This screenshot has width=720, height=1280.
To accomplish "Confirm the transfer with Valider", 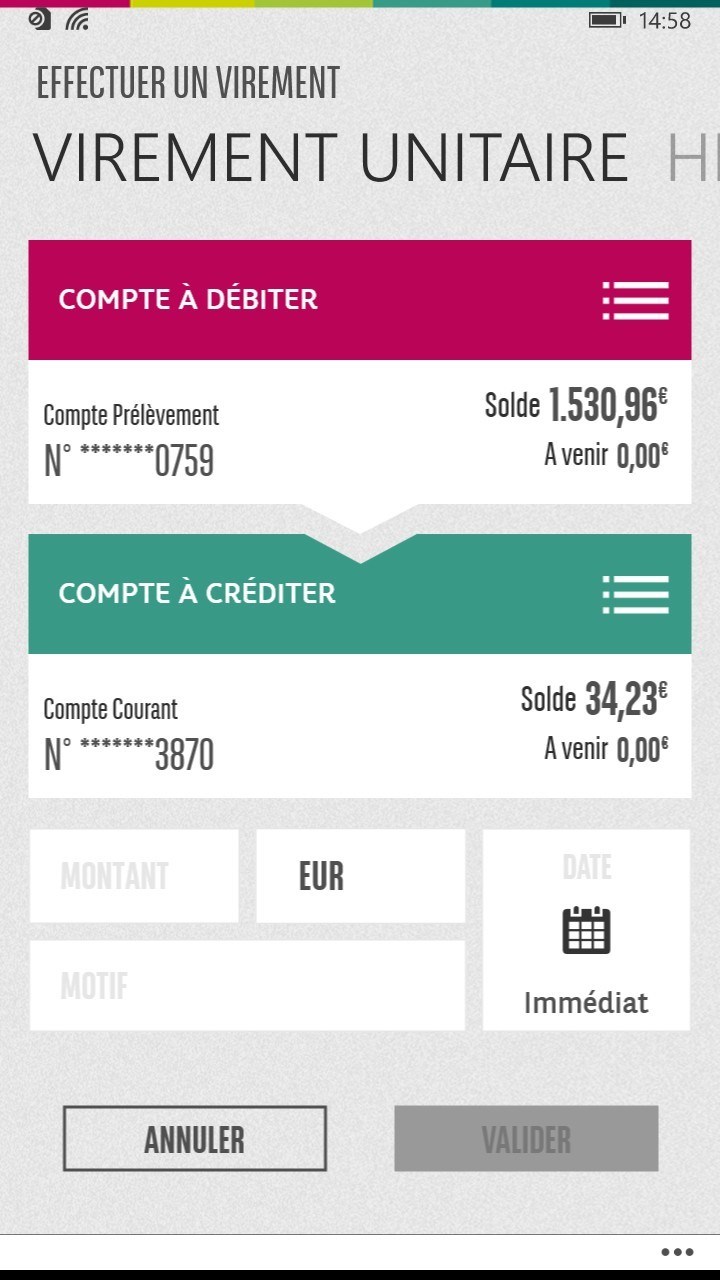I will click(x=526, y=1139).
